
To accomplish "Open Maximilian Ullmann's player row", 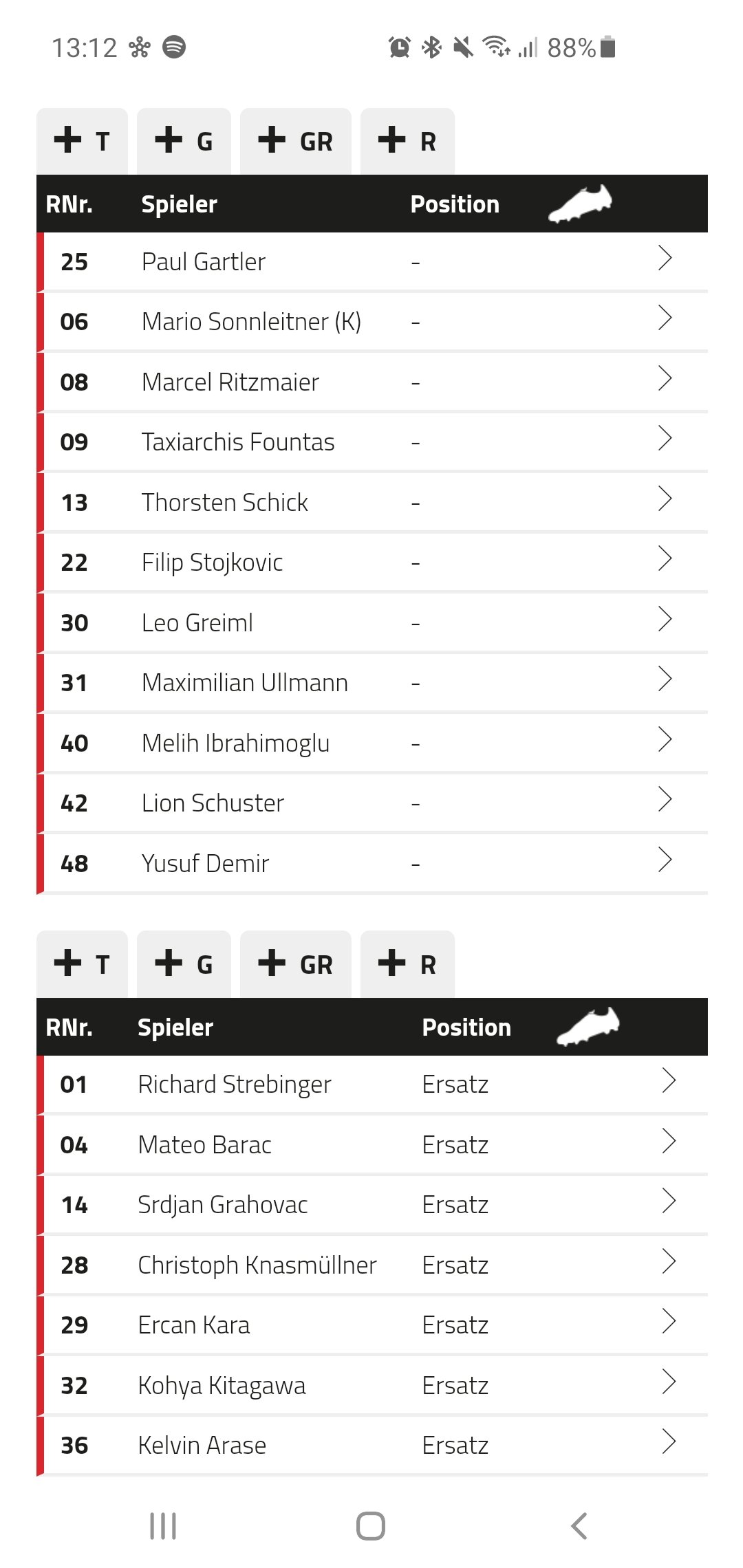I will [372, 683].
